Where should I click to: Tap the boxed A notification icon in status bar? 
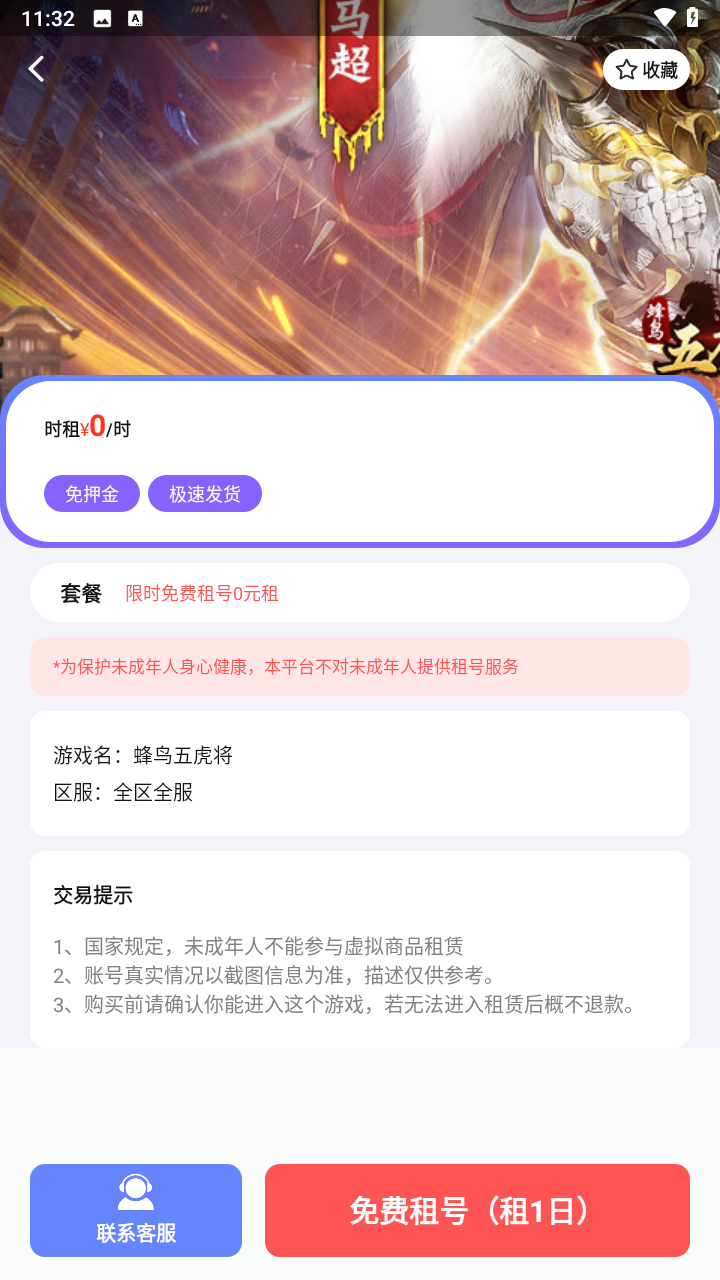point(135,17)
